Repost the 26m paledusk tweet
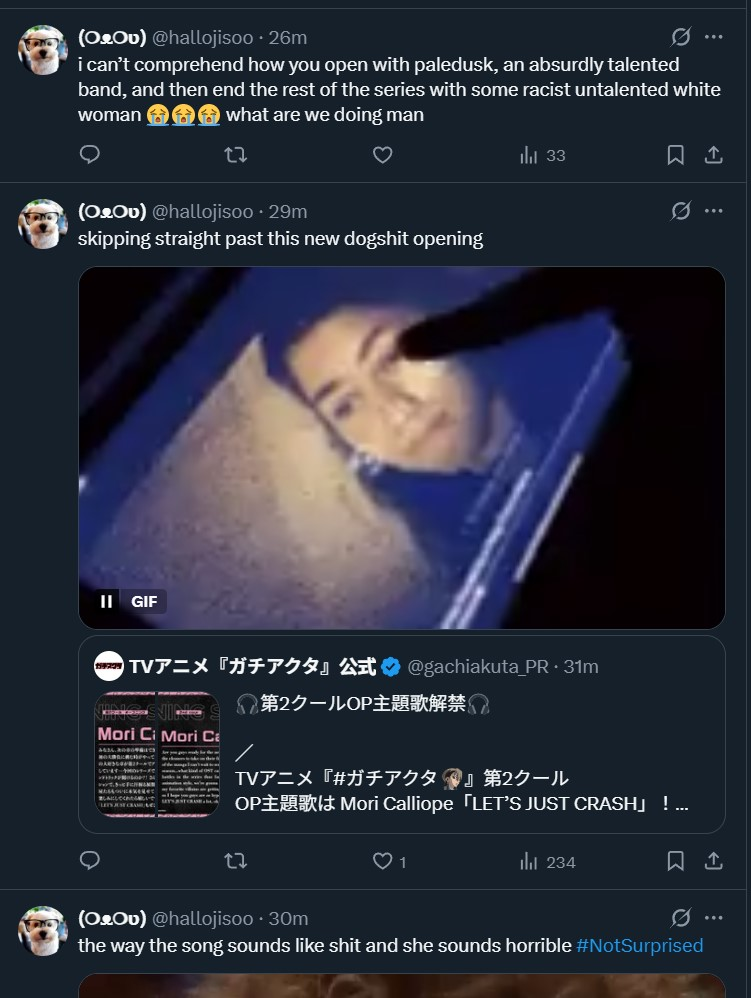 tap(236, 155)
